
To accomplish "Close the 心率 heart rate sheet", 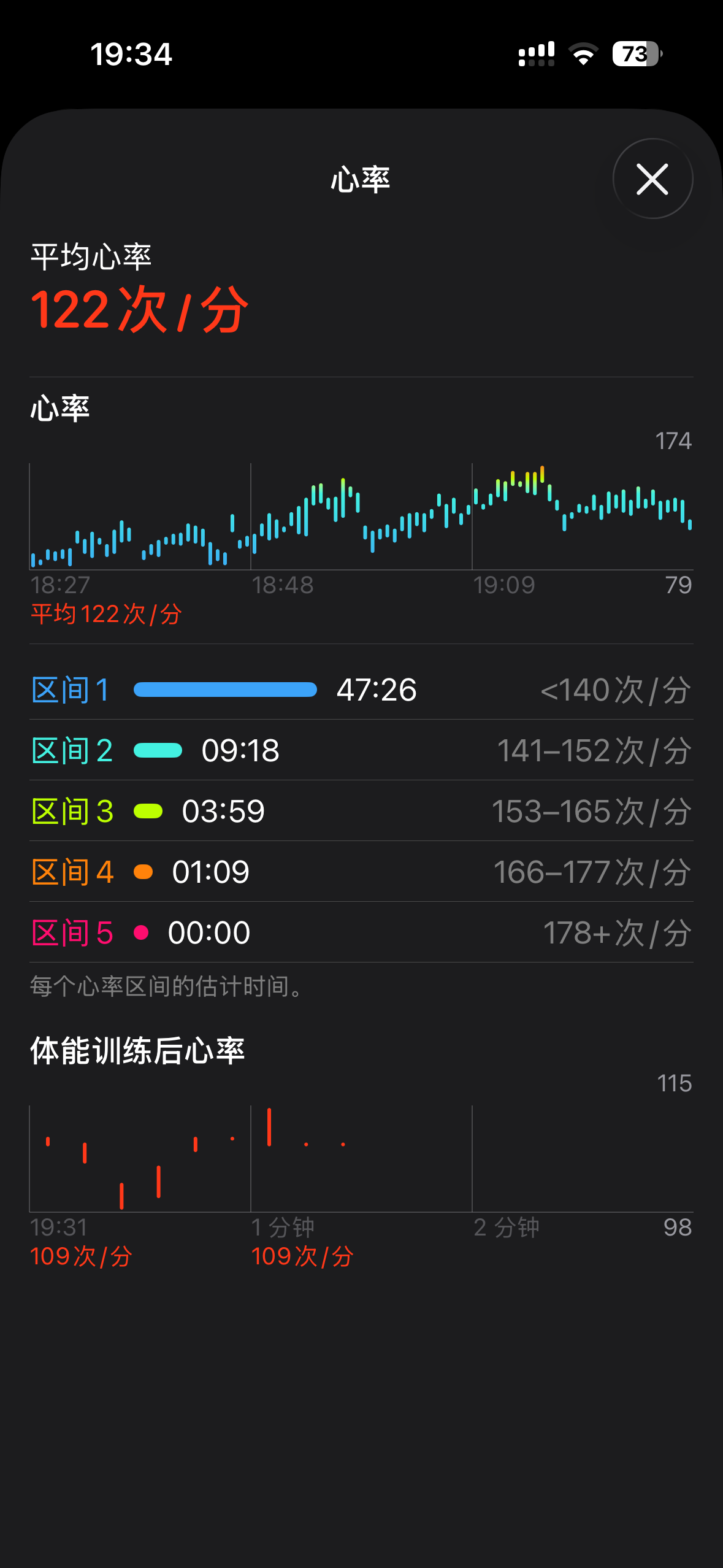I will [652, 179].
